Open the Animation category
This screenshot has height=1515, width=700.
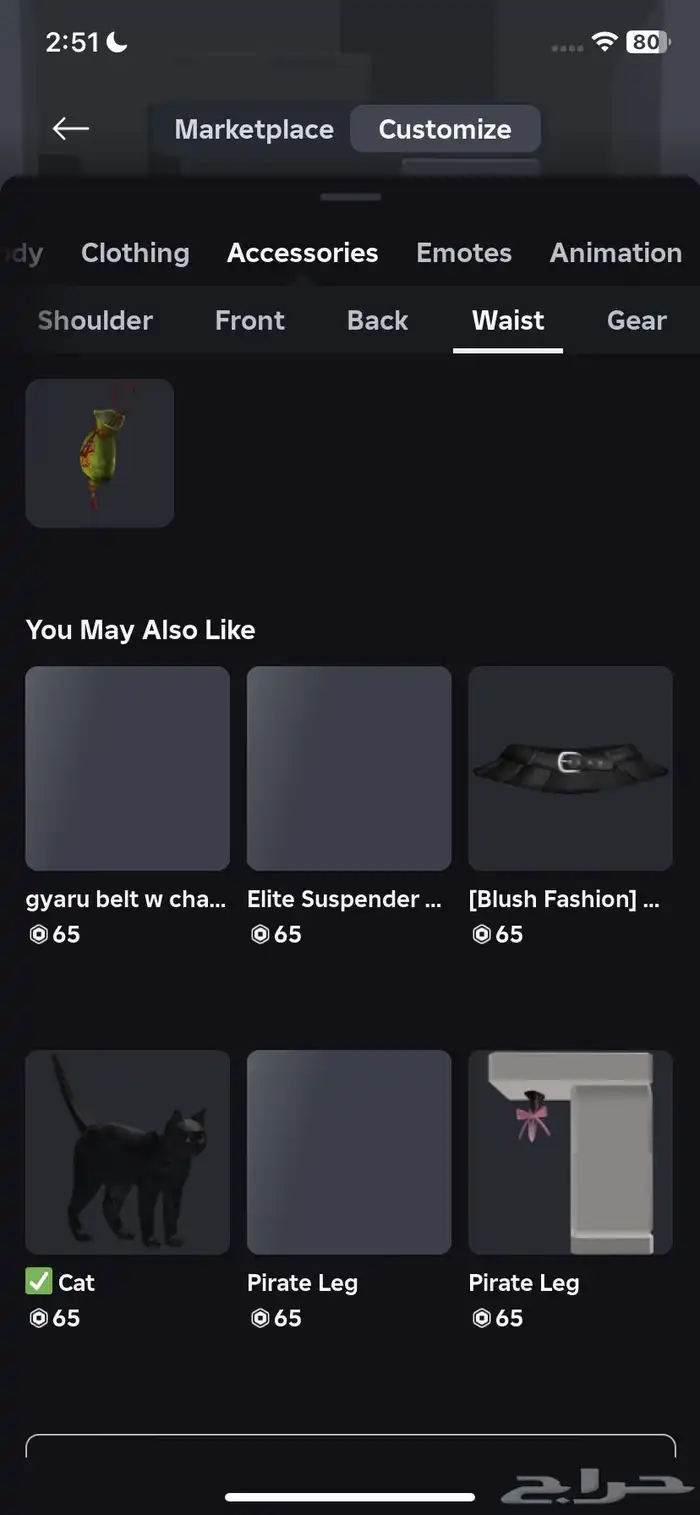point(615,253)
